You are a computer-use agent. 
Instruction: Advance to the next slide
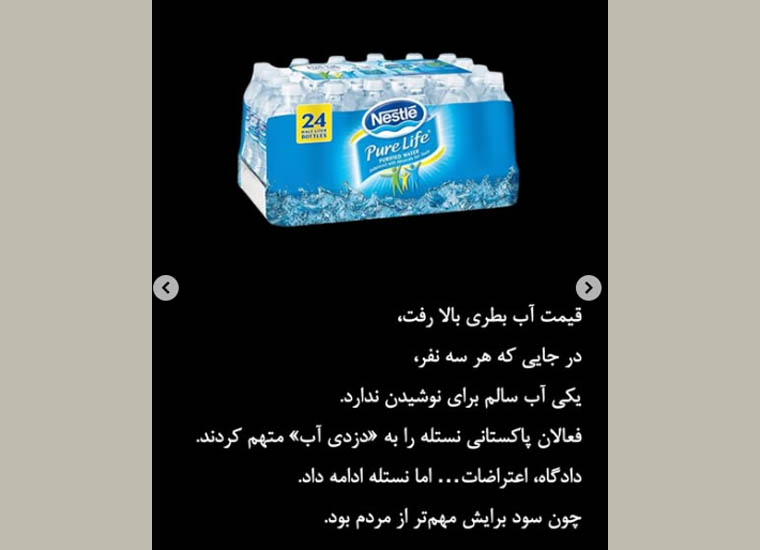click(589, 288)
